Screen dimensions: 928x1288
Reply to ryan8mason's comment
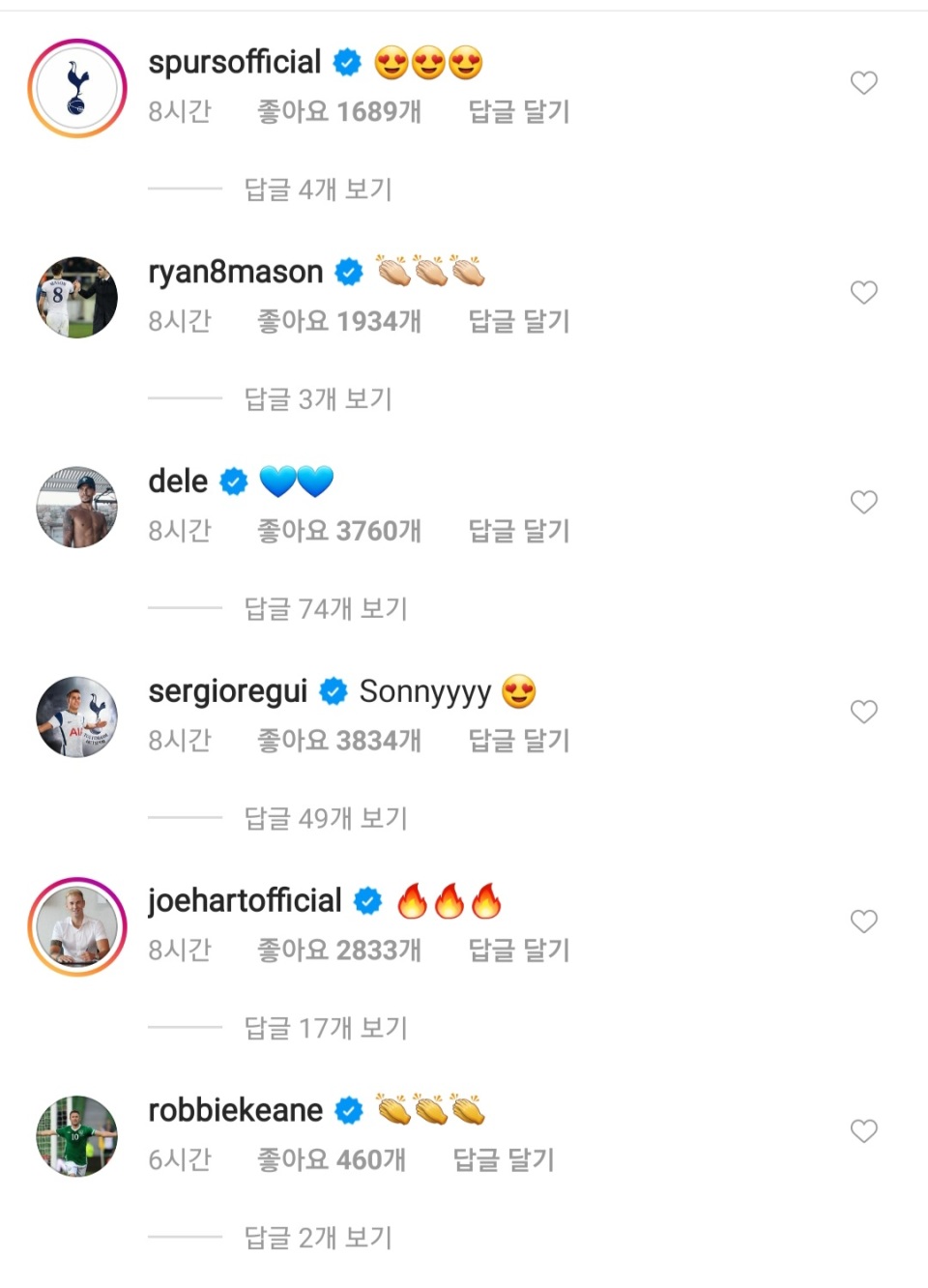coord(518,321)
